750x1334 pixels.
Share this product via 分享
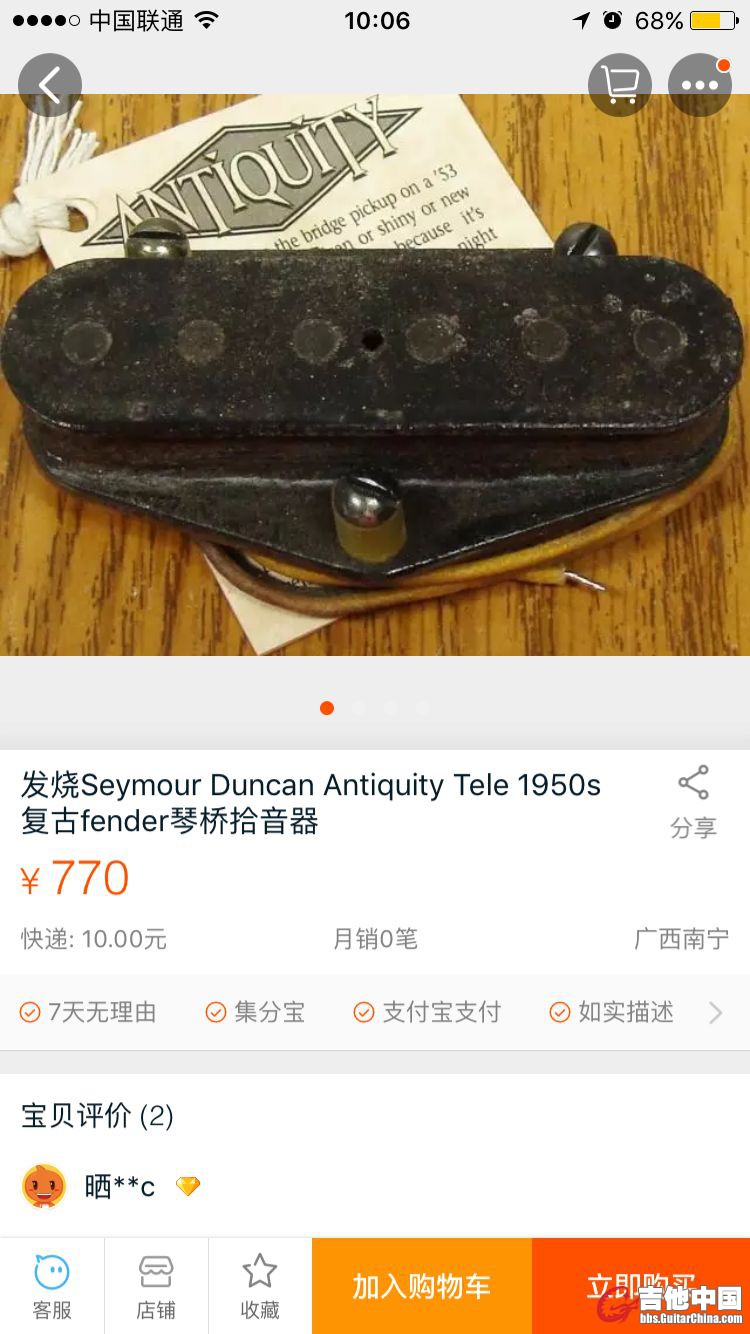coord(693,802)
